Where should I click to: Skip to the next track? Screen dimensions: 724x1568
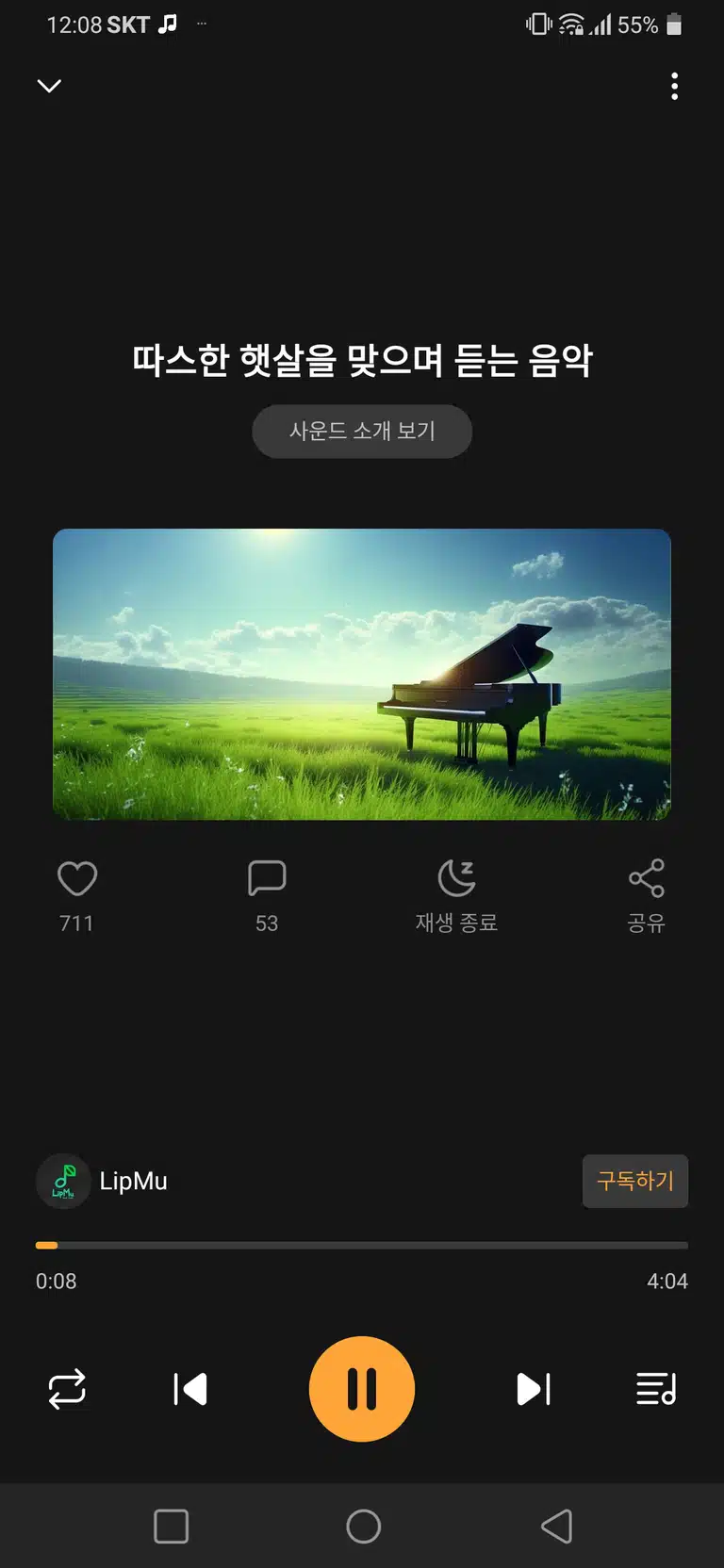pos(534,1389)
